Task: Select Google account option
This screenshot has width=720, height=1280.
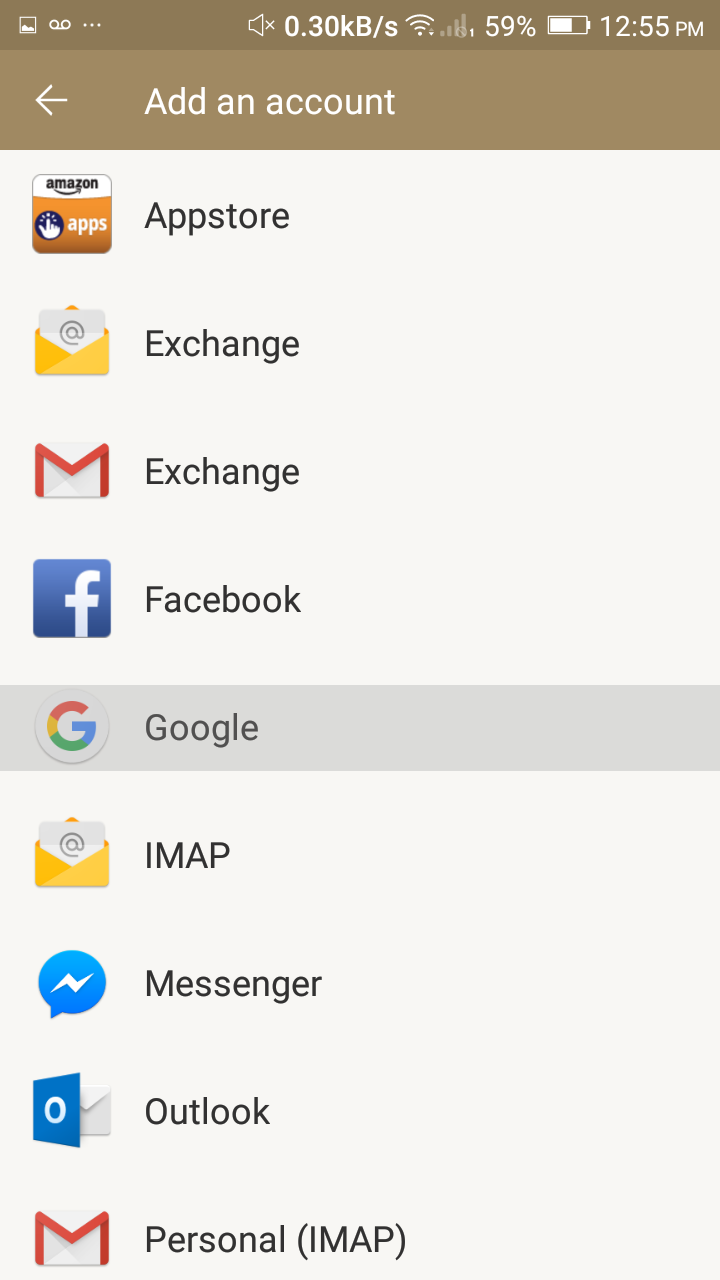Action: [x=360, y=727]
